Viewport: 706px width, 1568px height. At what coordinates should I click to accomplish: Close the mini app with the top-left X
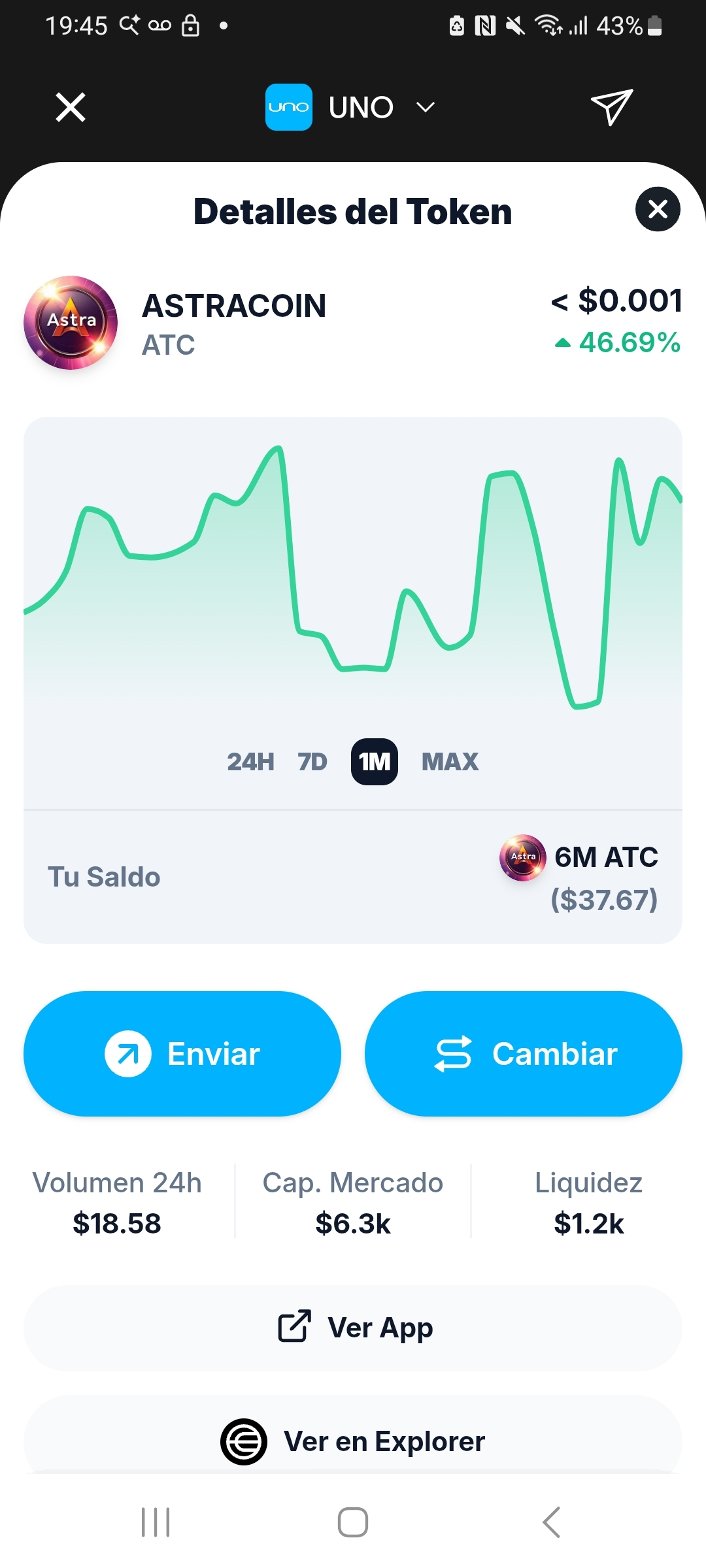[71, 107]
